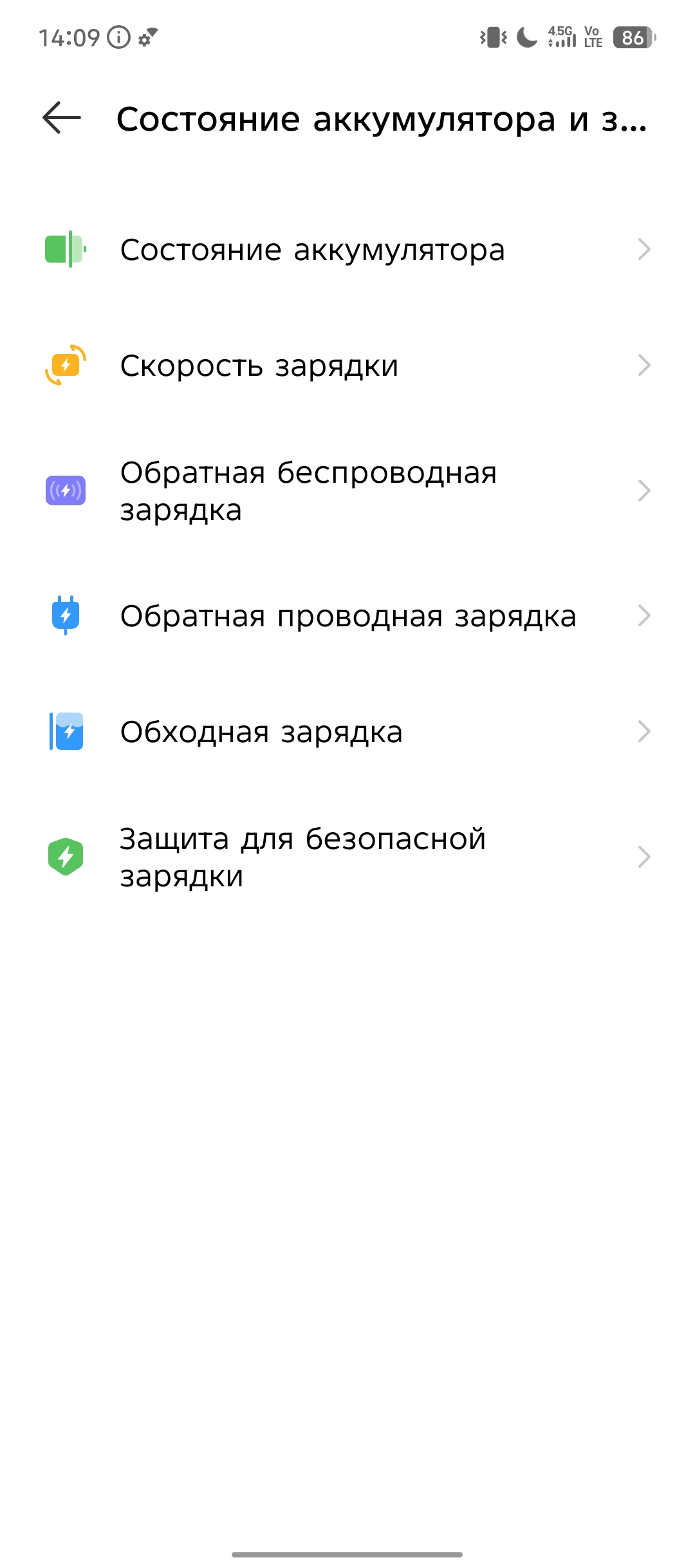This screenshot has width=695, height=1568.
Task: Open Скорость зарядки settings
Action: coord(347,366)
